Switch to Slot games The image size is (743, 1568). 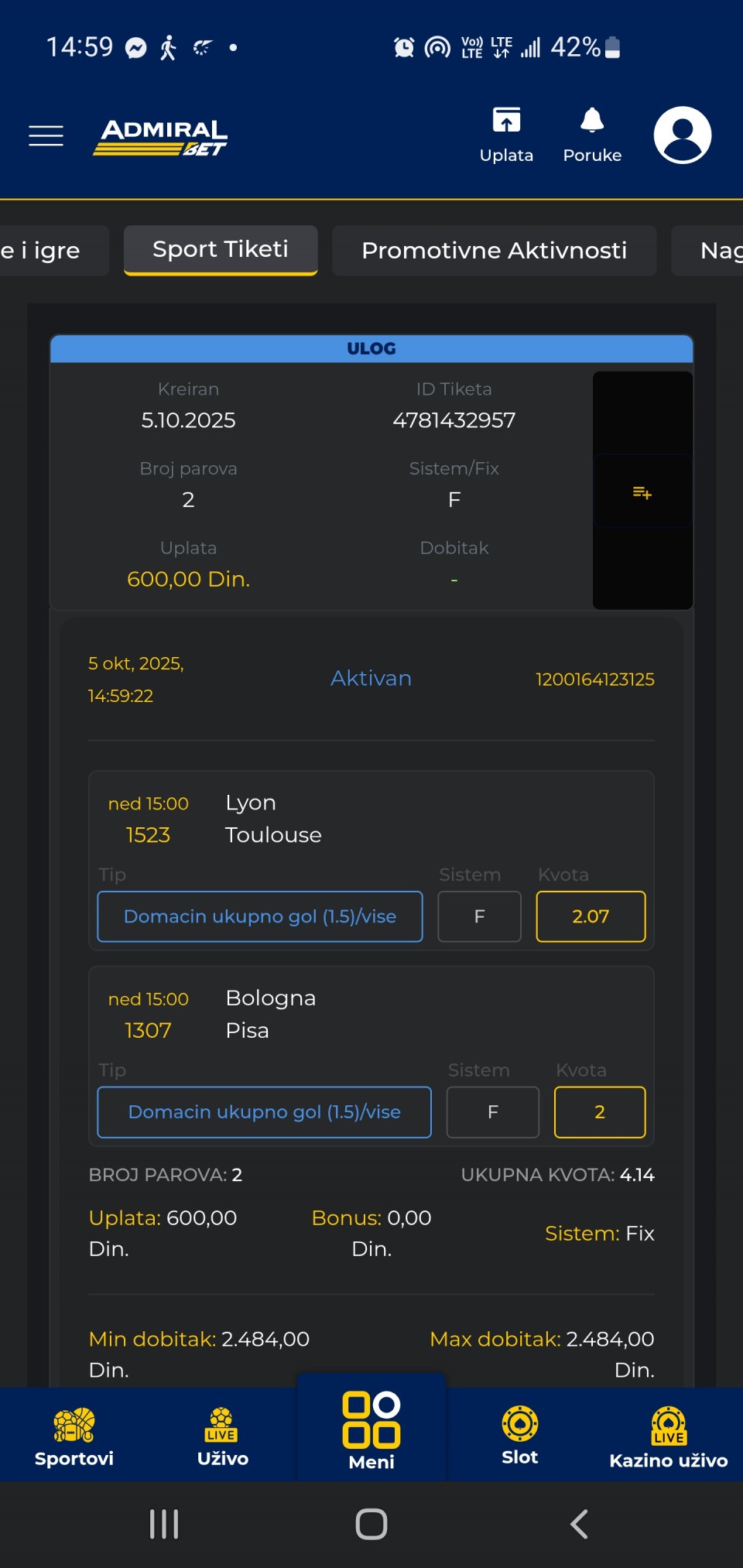[519, 1436]
